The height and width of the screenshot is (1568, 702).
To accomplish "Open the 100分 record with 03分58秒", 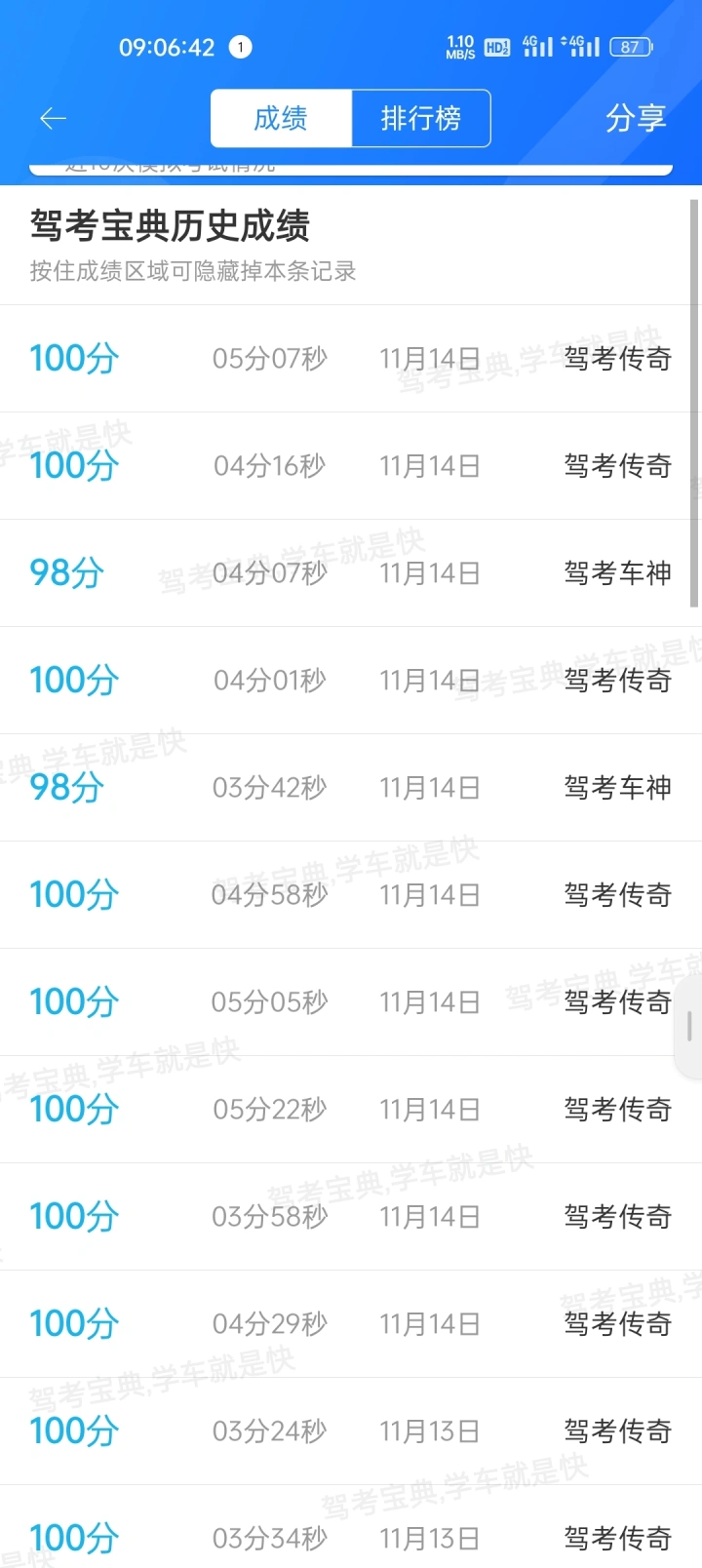I will point(351,1217).
